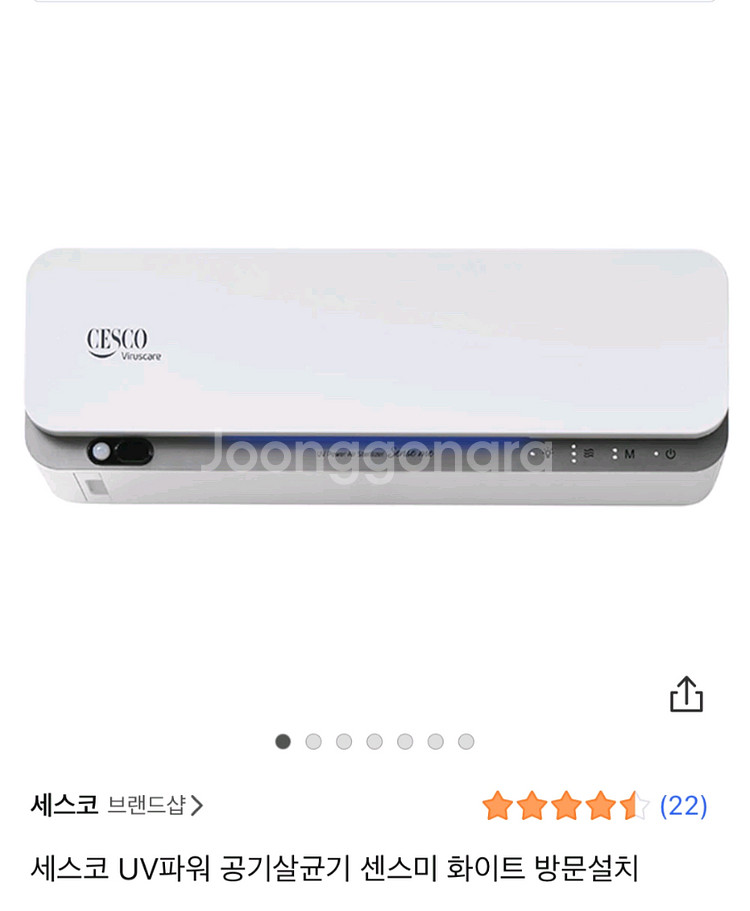Image resolution: width=750 pixels, height=911 pixels.
Task: Tap the third carousel indicator dot
Action: 343,740
